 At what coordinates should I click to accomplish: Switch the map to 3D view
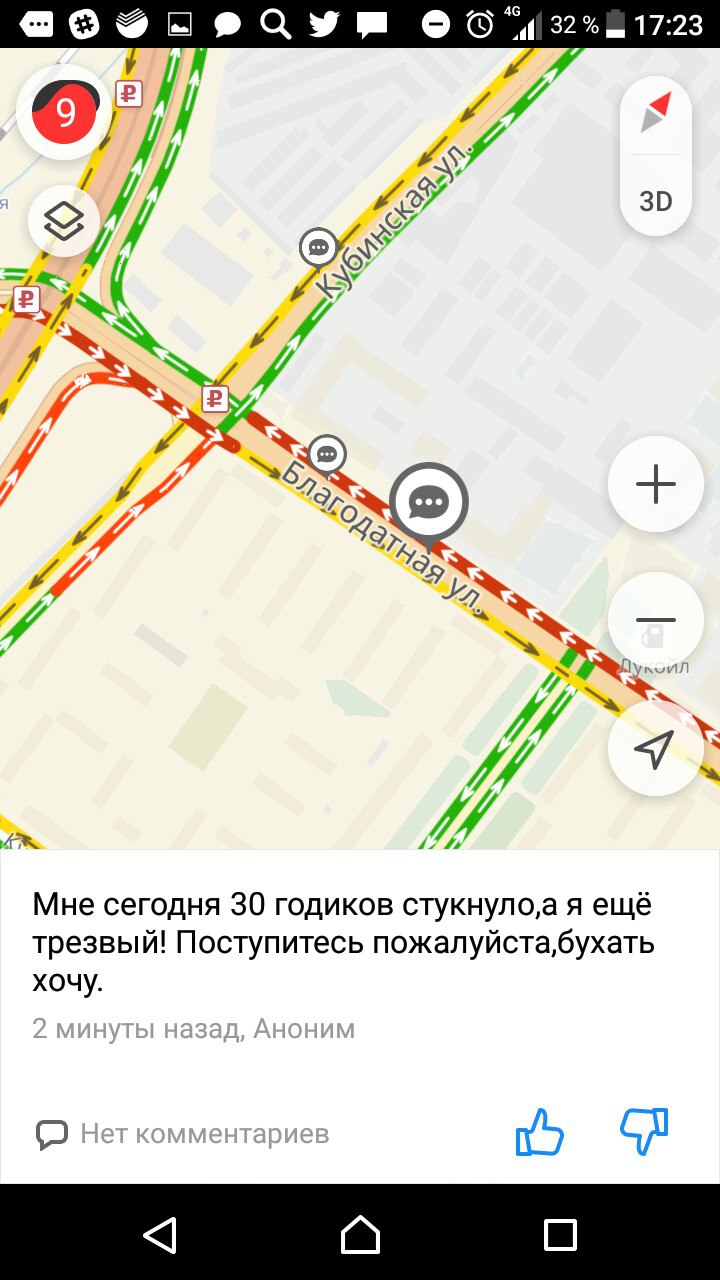(655, 201)
